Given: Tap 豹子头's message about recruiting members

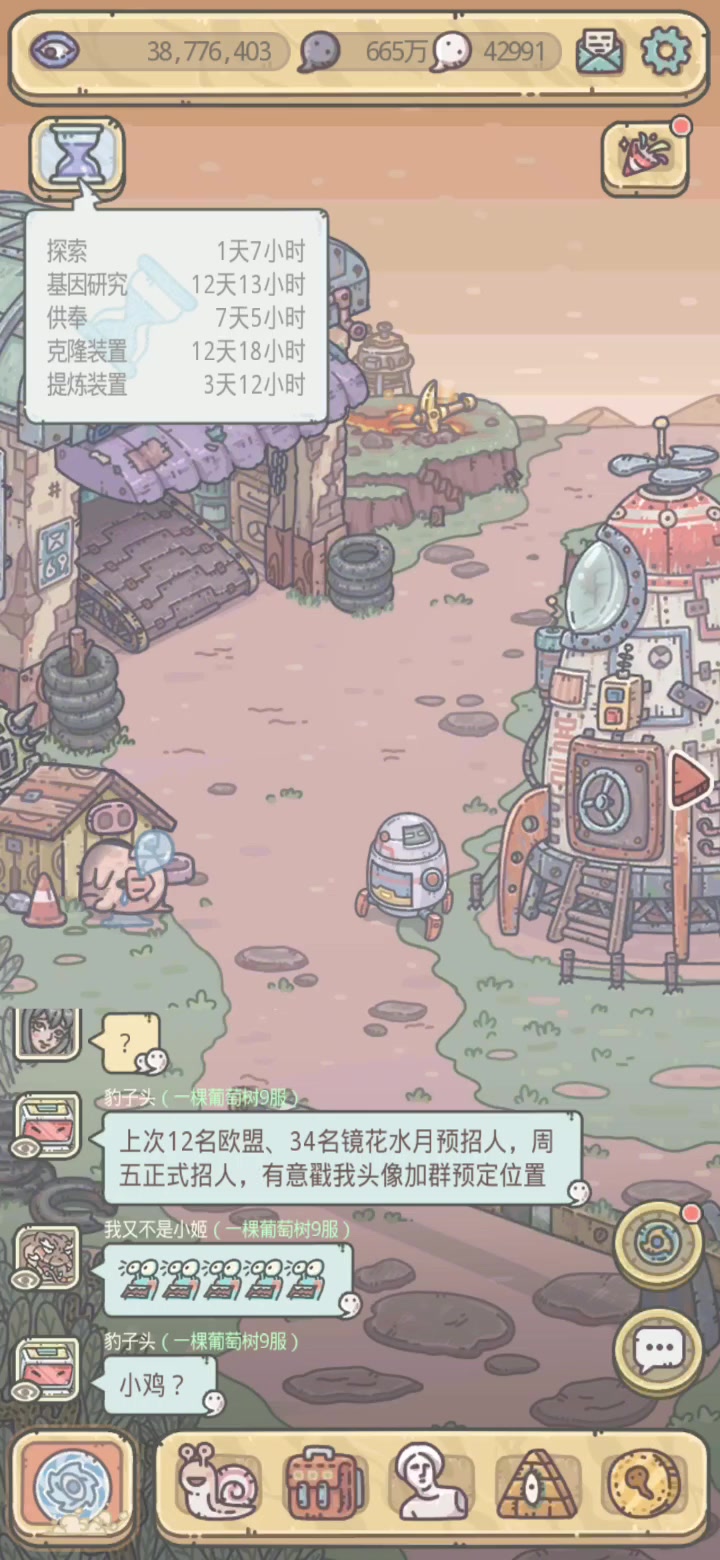Looking at the screenshot, I should (x=342, y=1158).
